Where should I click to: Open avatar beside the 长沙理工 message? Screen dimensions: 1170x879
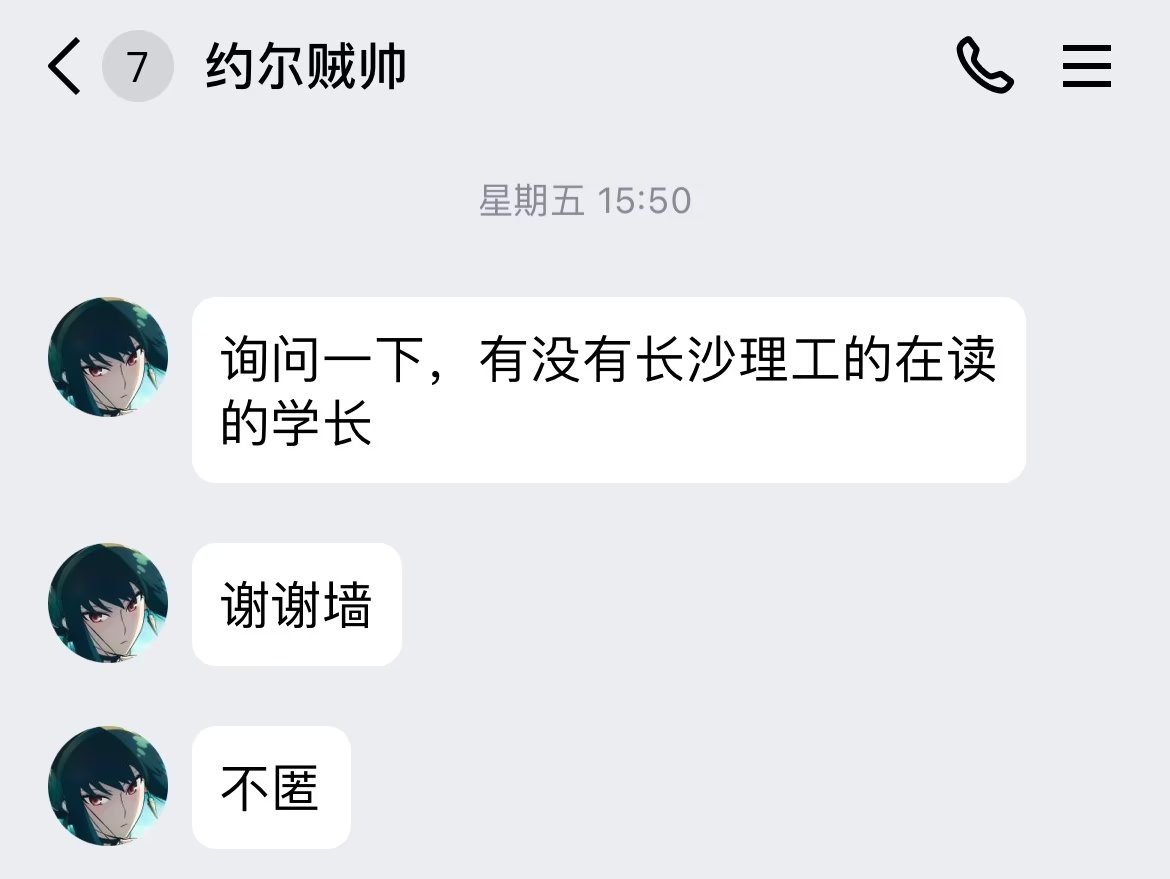click(x=108, y=357)
